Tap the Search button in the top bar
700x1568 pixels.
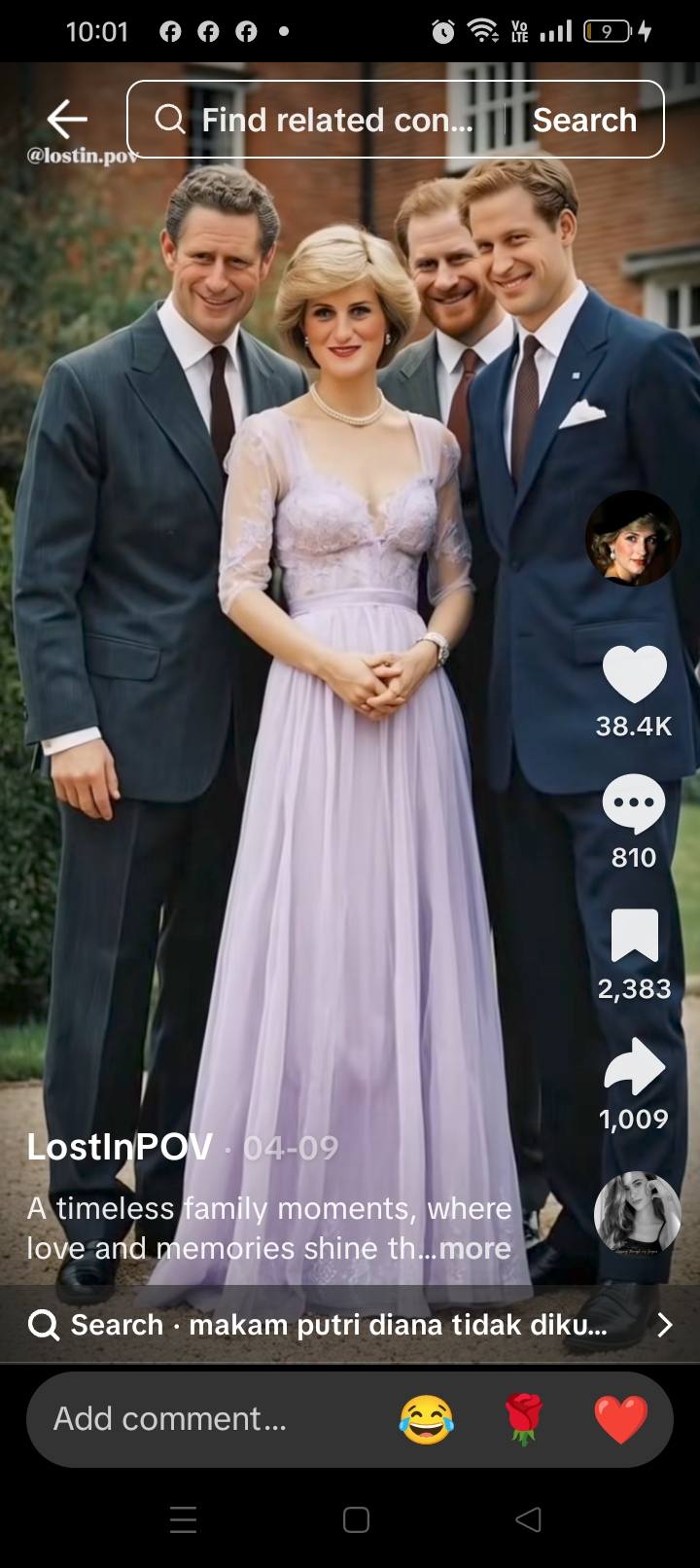click(584, 120)
